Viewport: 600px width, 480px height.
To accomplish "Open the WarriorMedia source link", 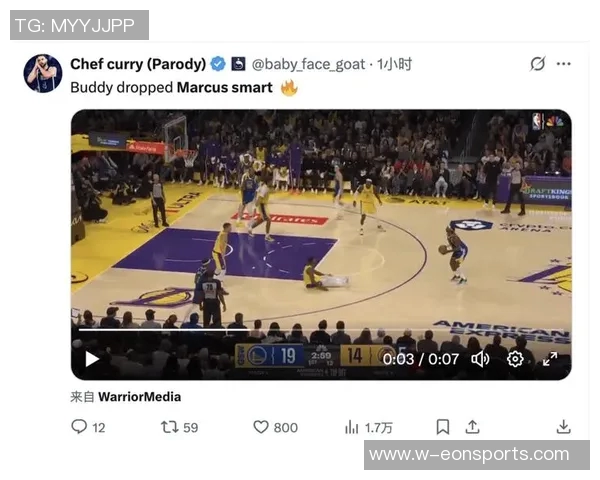I will pos(139,397).
